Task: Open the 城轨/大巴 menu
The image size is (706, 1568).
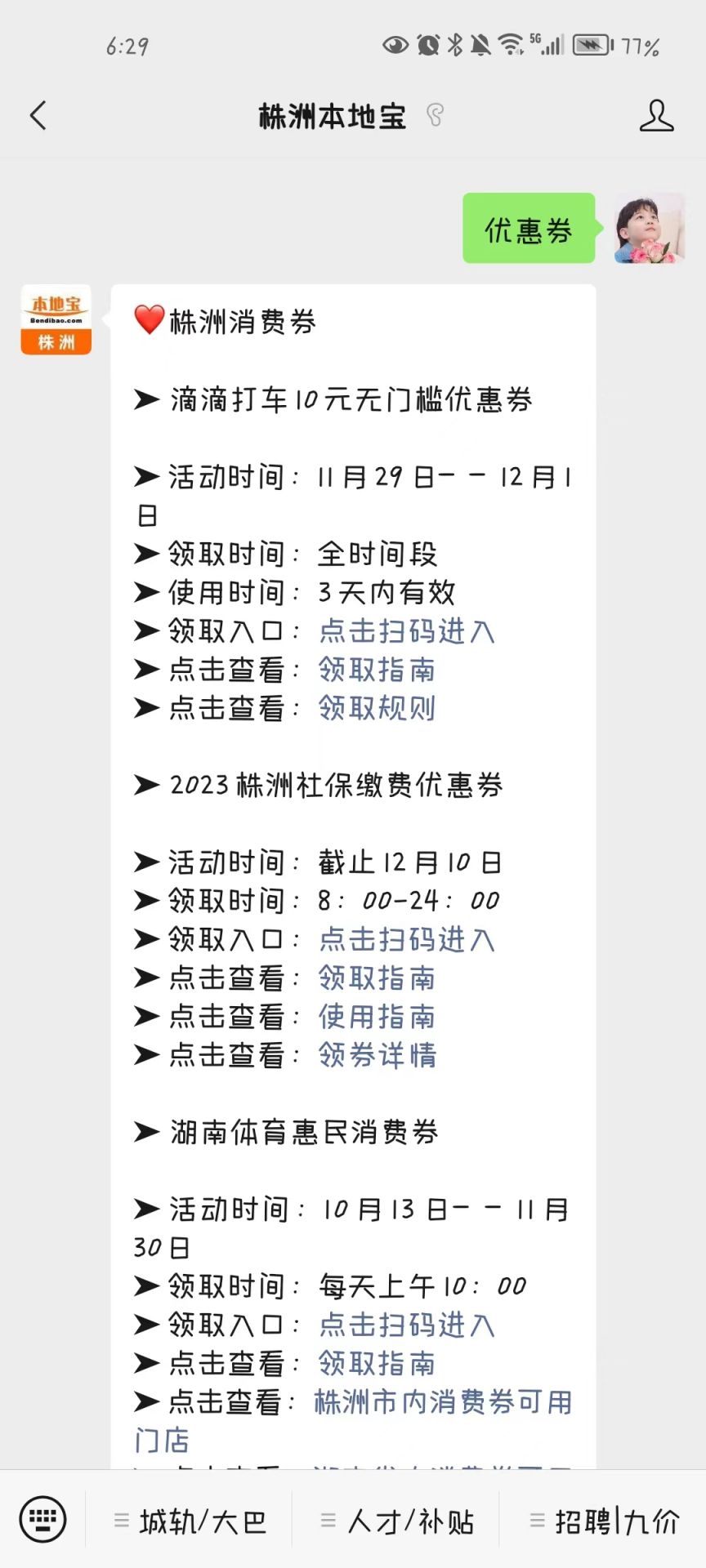Action: (x=190, y=1521)
